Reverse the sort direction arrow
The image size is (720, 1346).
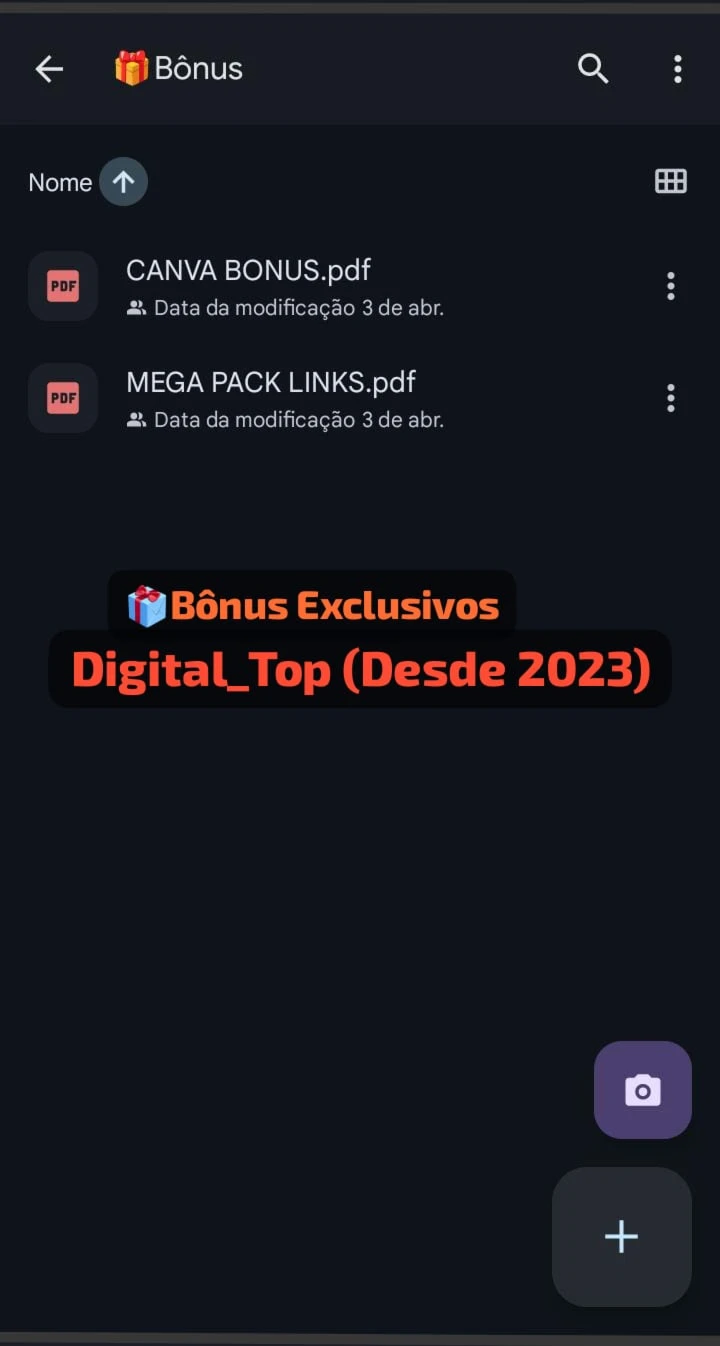coord(123,182)
